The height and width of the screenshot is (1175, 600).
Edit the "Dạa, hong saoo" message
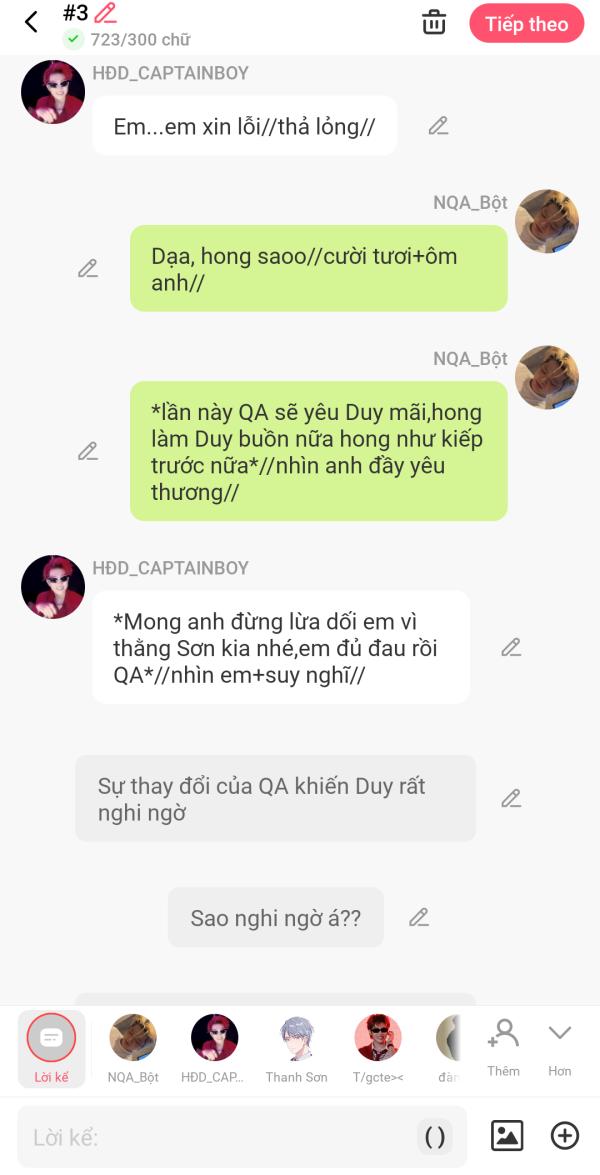88,268
